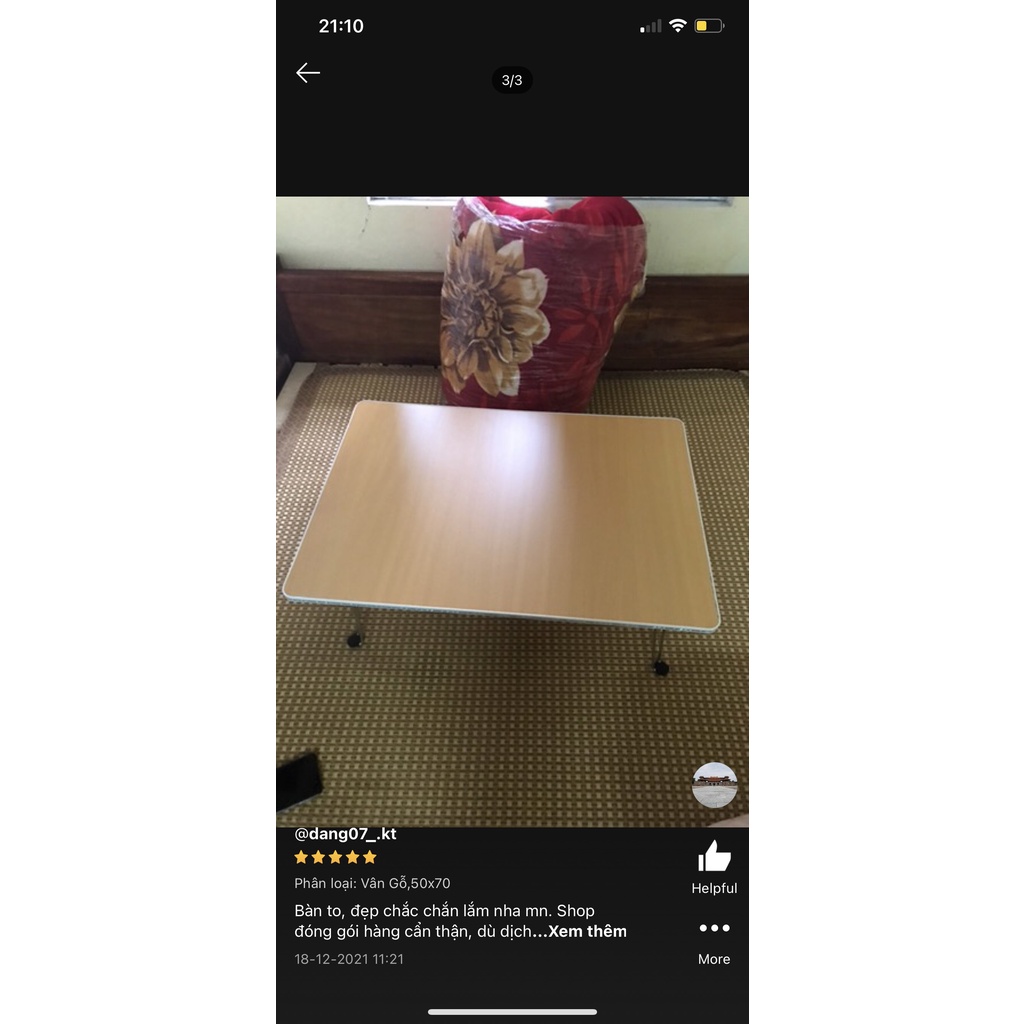
Task: Mark this review as Helpful
Action: click(x=714, y=858)
